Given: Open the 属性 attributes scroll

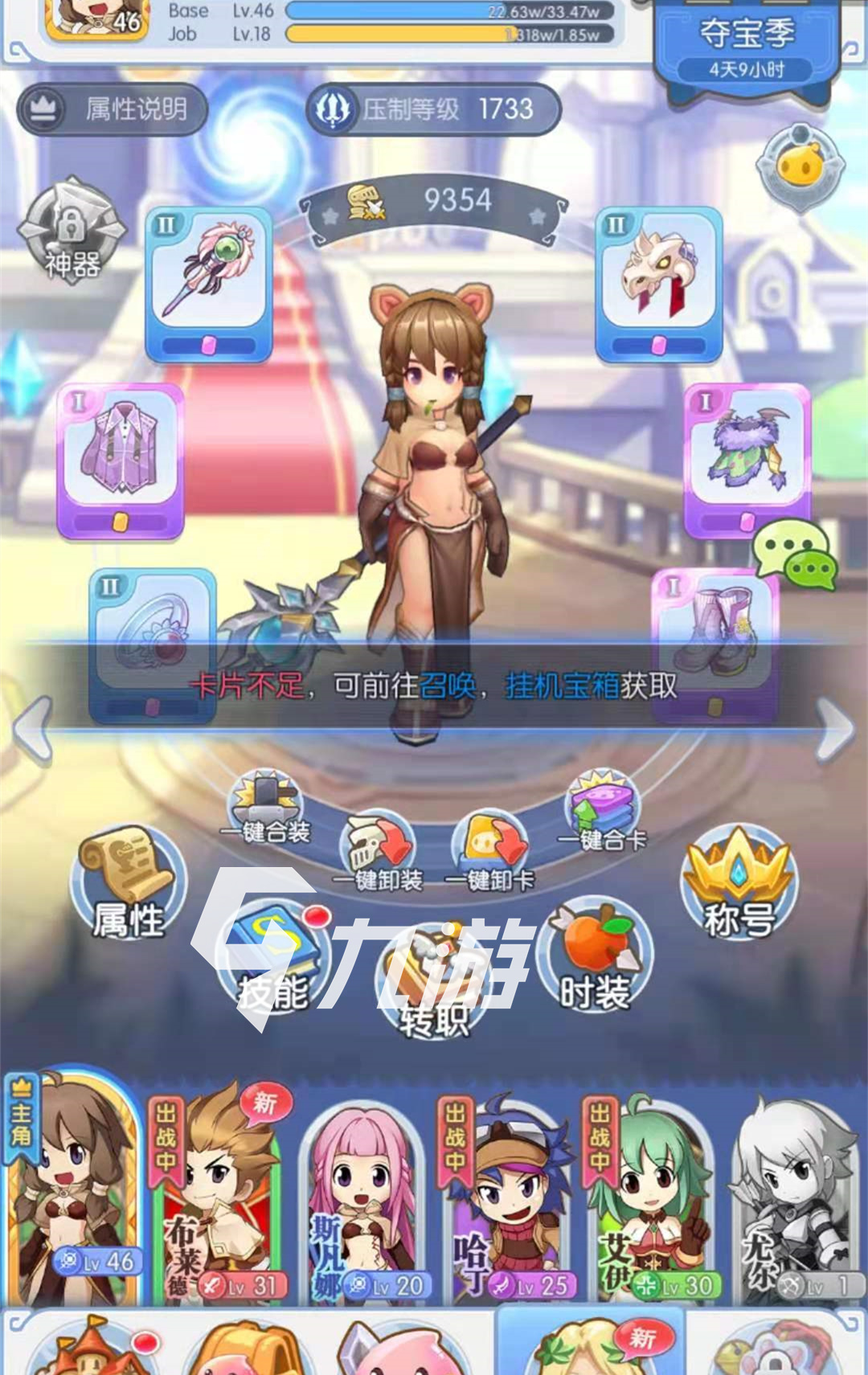Looking at the screenshot, I should click(129, 884).
